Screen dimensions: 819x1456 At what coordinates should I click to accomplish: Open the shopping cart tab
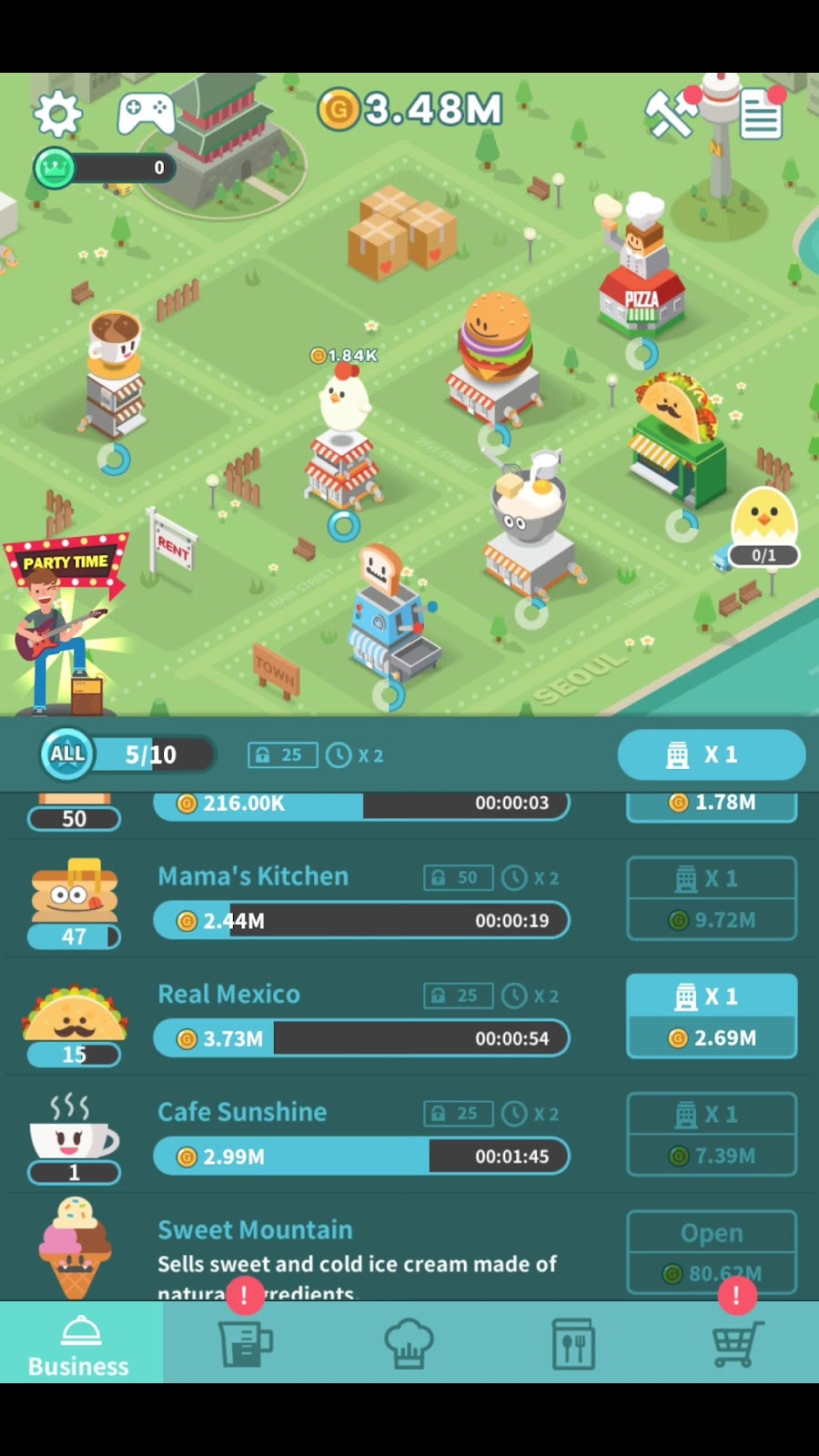(x=736, y=1344)
